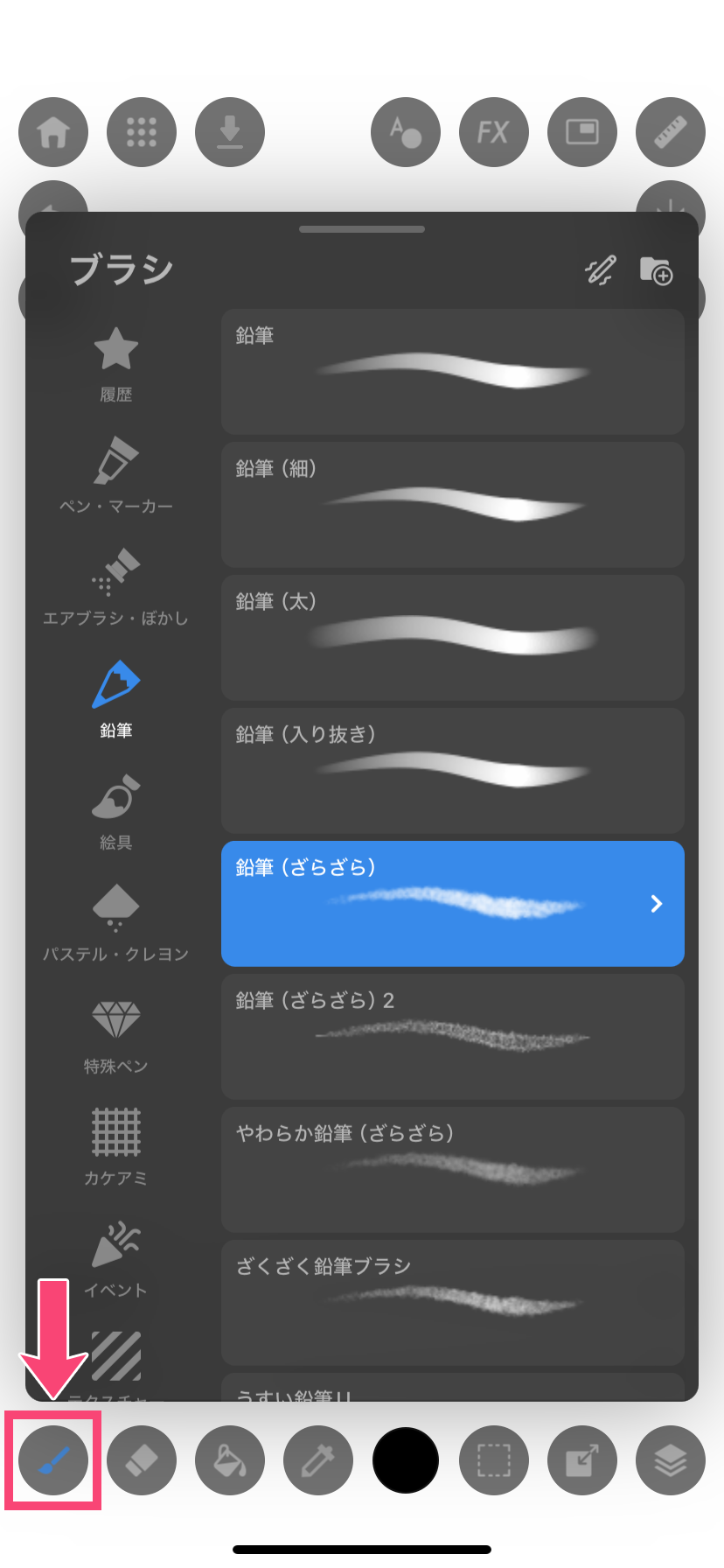The width and height of the screenshot is (724, 1568).
Task: Tap the brush tool in the bottom toolbar
Action: coord(53,1460)
